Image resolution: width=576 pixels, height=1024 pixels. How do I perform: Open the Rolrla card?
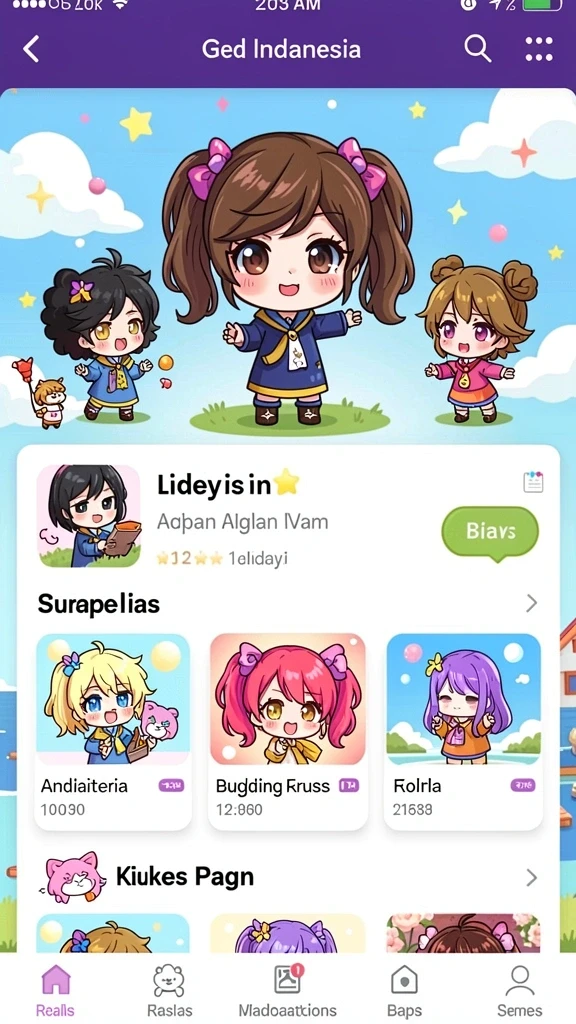click(463, 731)
